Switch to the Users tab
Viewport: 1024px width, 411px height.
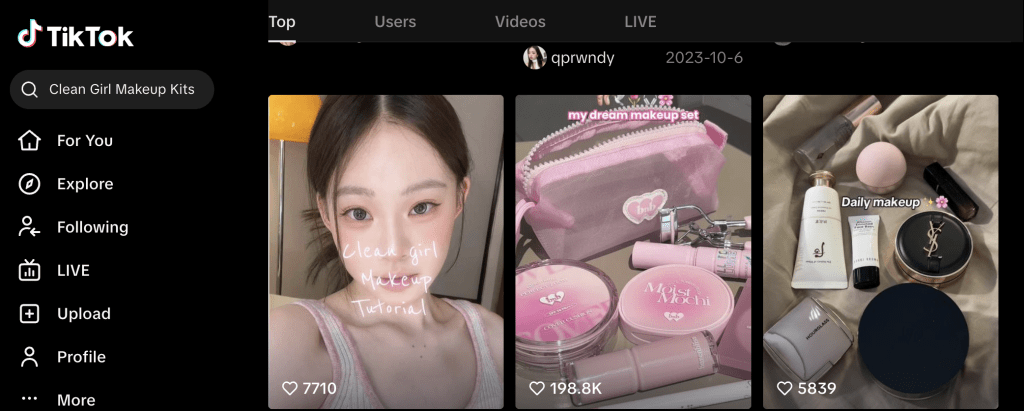(x=395, y=21)
